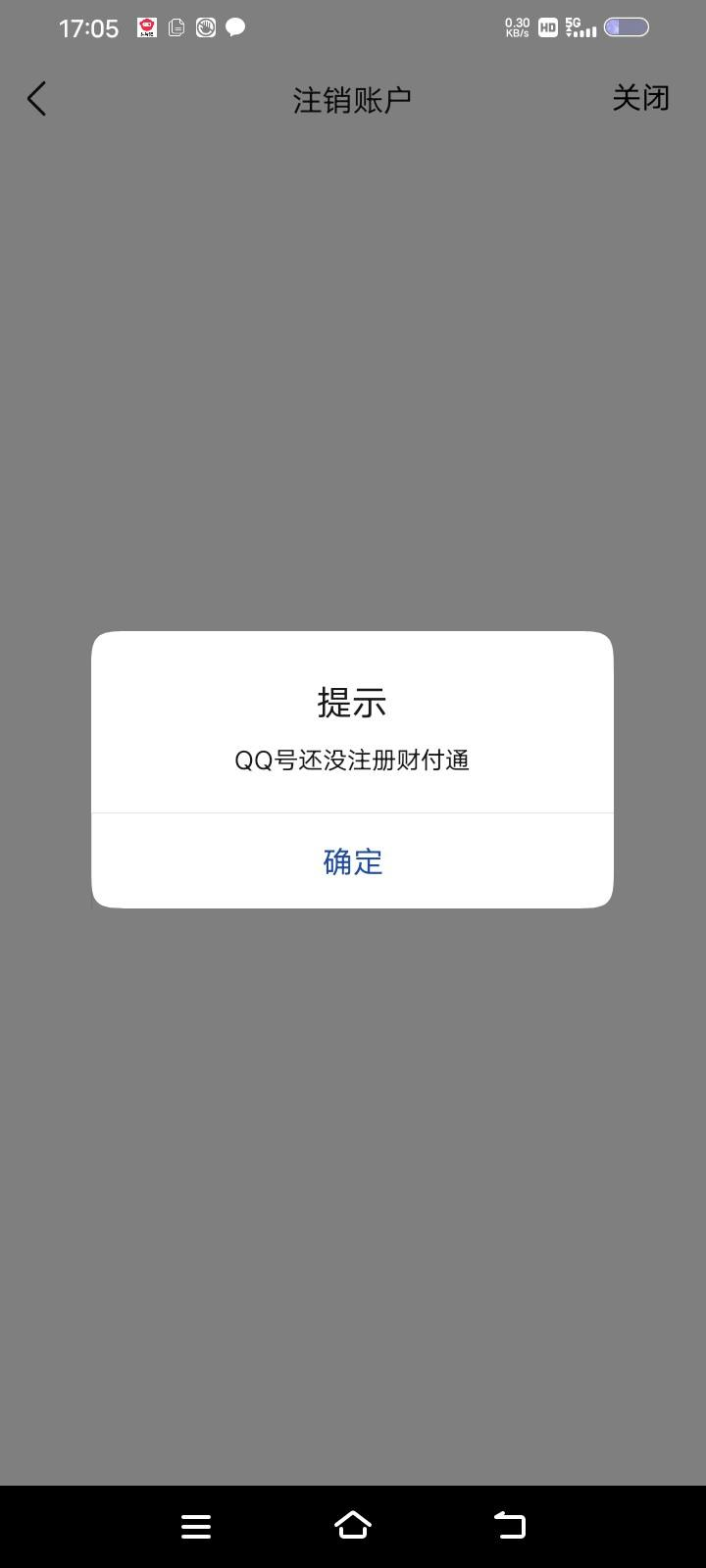The image size is (706, 1568).
Task: Open recent apps with the menu key
Action: 196,1525
